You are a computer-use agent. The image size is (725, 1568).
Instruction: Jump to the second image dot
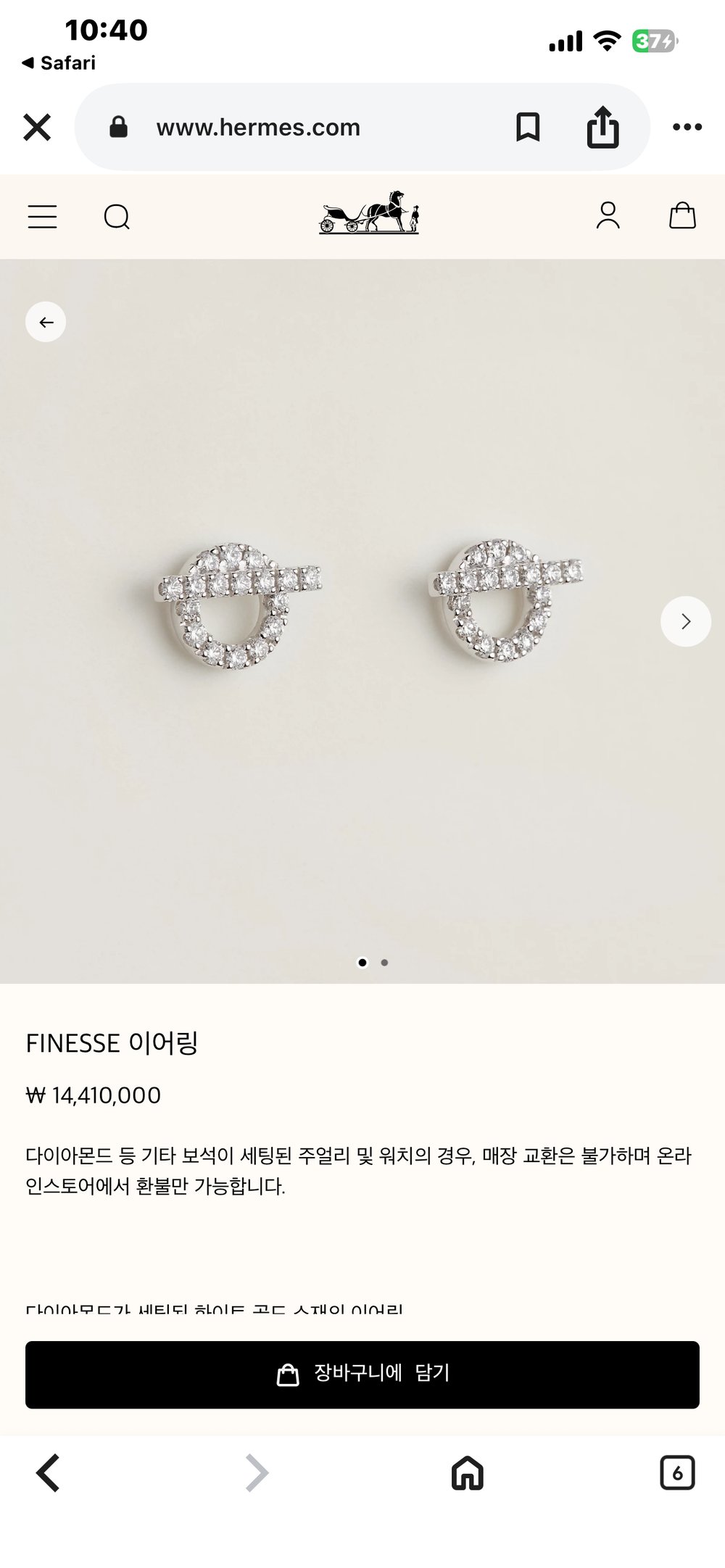tap(384, 963)
